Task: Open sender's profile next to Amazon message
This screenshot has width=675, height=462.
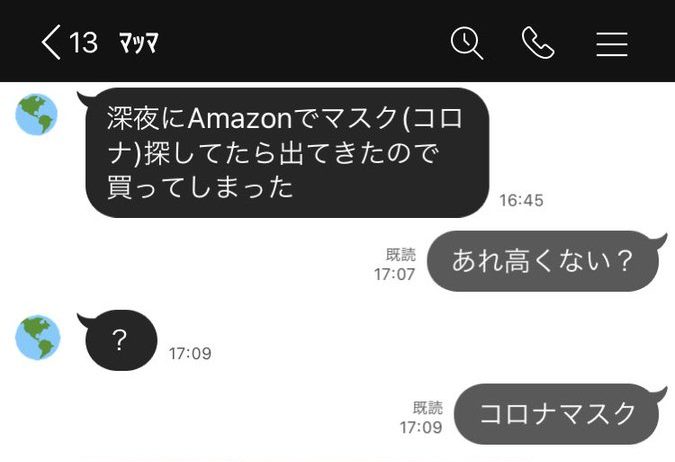Action: coord(37,115)
